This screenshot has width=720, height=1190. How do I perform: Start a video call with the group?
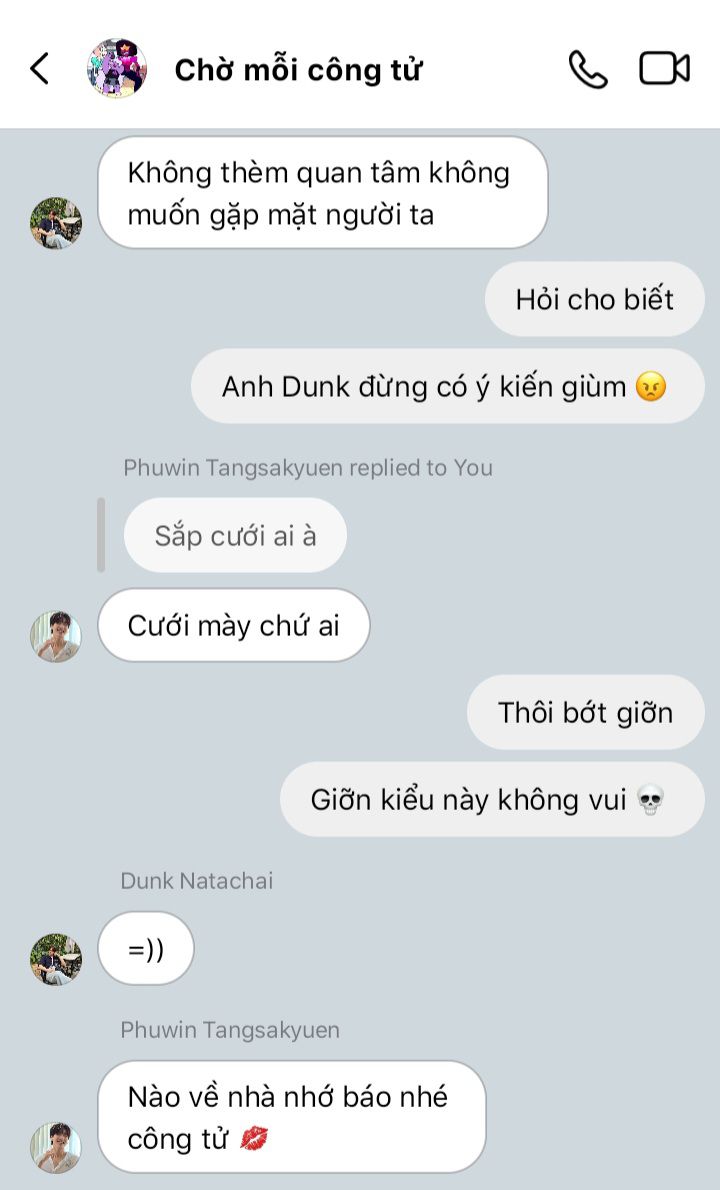tap(664, 69)
